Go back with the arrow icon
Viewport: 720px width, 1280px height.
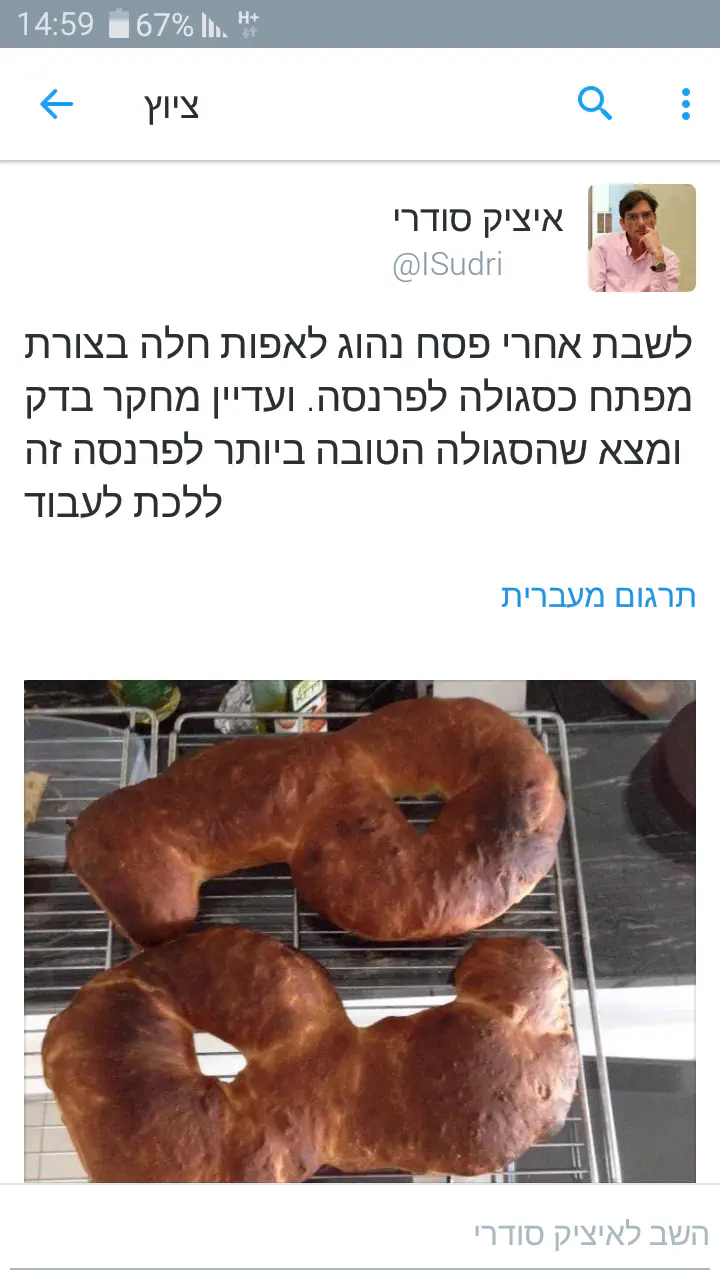pos(56,104)
